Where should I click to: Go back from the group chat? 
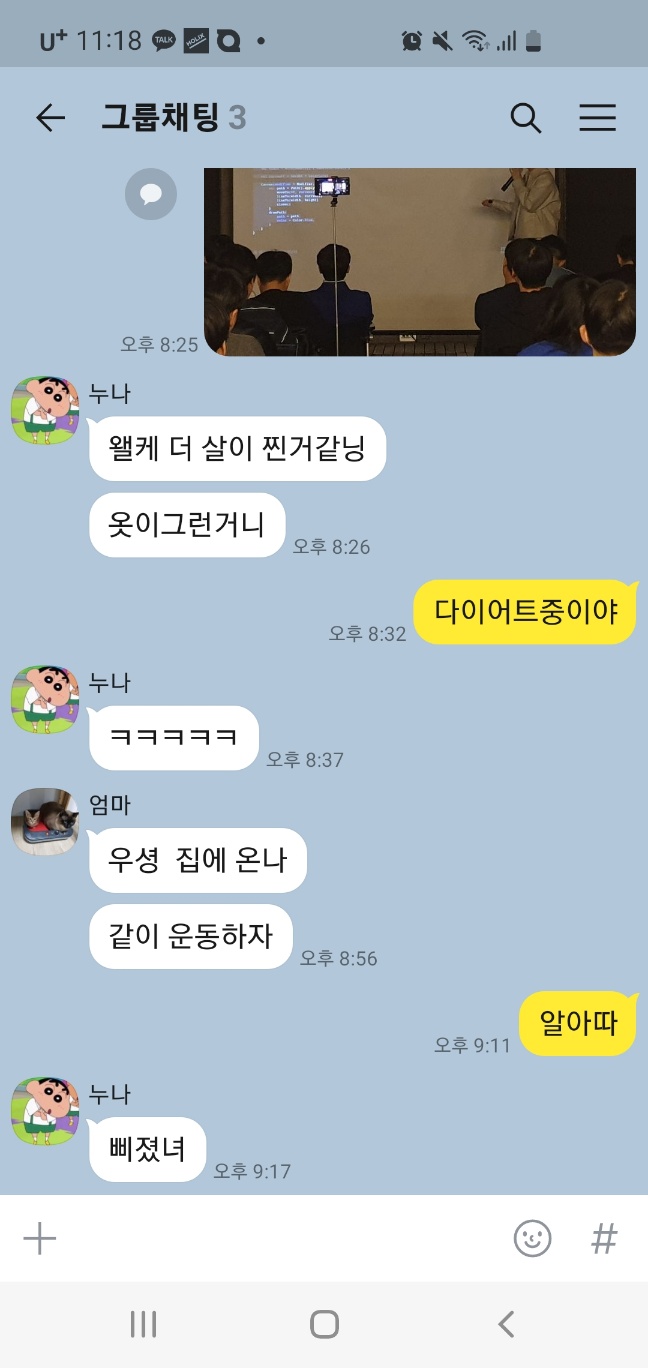click(x=50, y=118)
